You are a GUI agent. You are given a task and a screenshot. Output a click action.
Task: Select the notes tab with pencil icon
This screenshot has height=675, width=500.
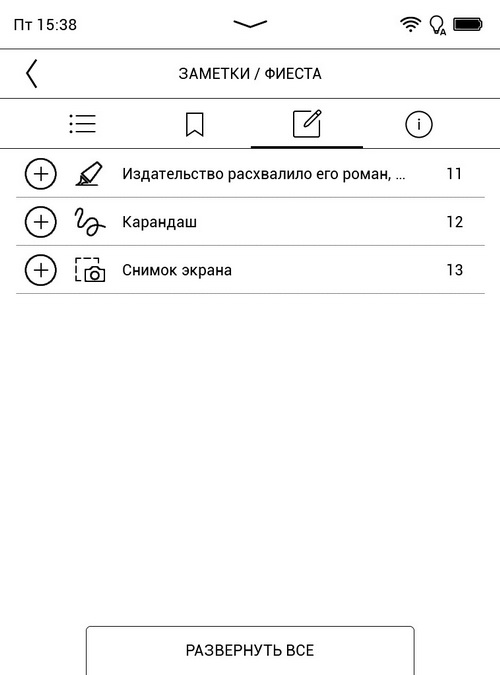307,124
